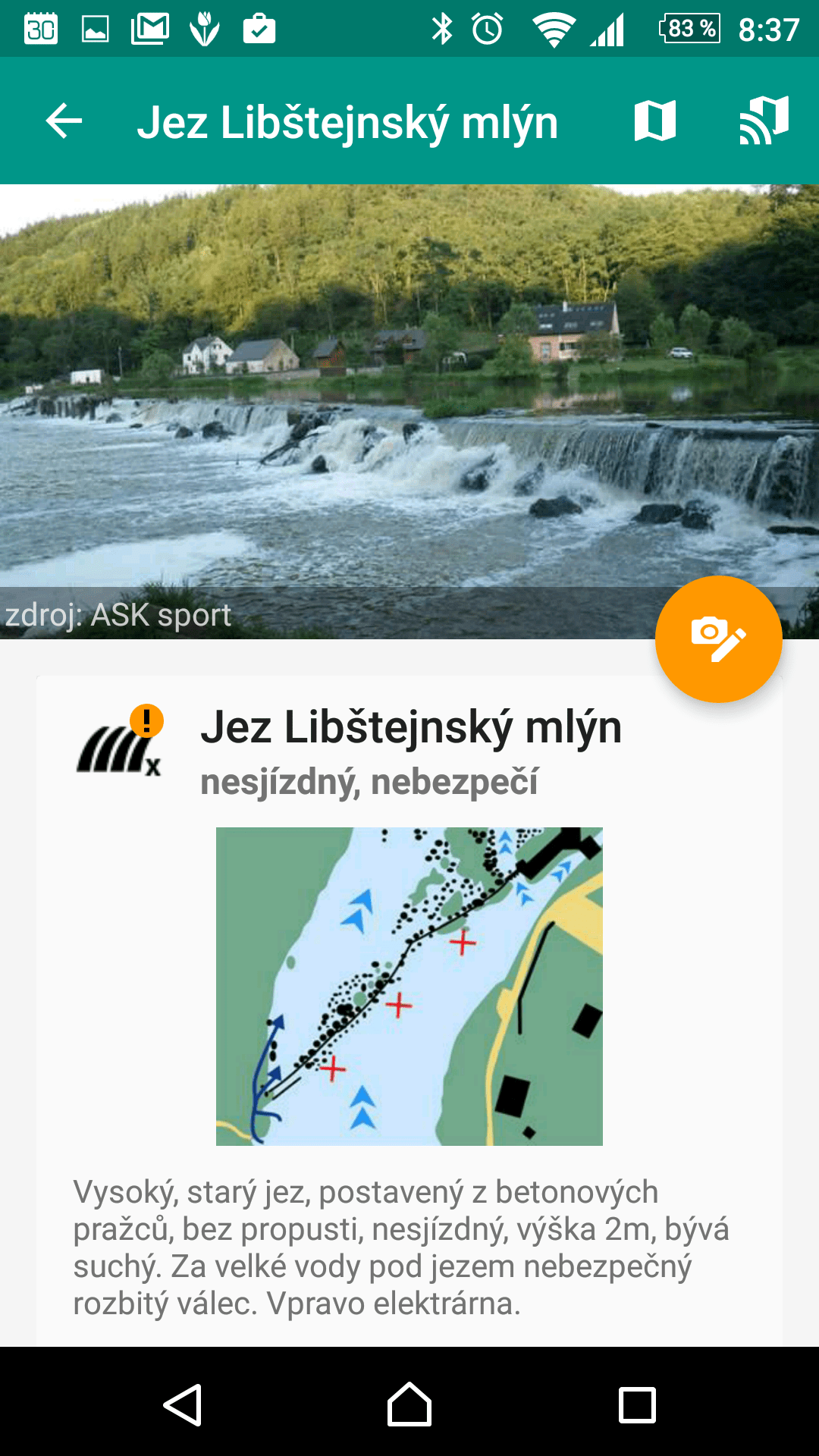Image resolution: width=819 pixels, height=1456 pixels.
Task: Add or edit a photo via orange button
Action: [x=718, y=639]
